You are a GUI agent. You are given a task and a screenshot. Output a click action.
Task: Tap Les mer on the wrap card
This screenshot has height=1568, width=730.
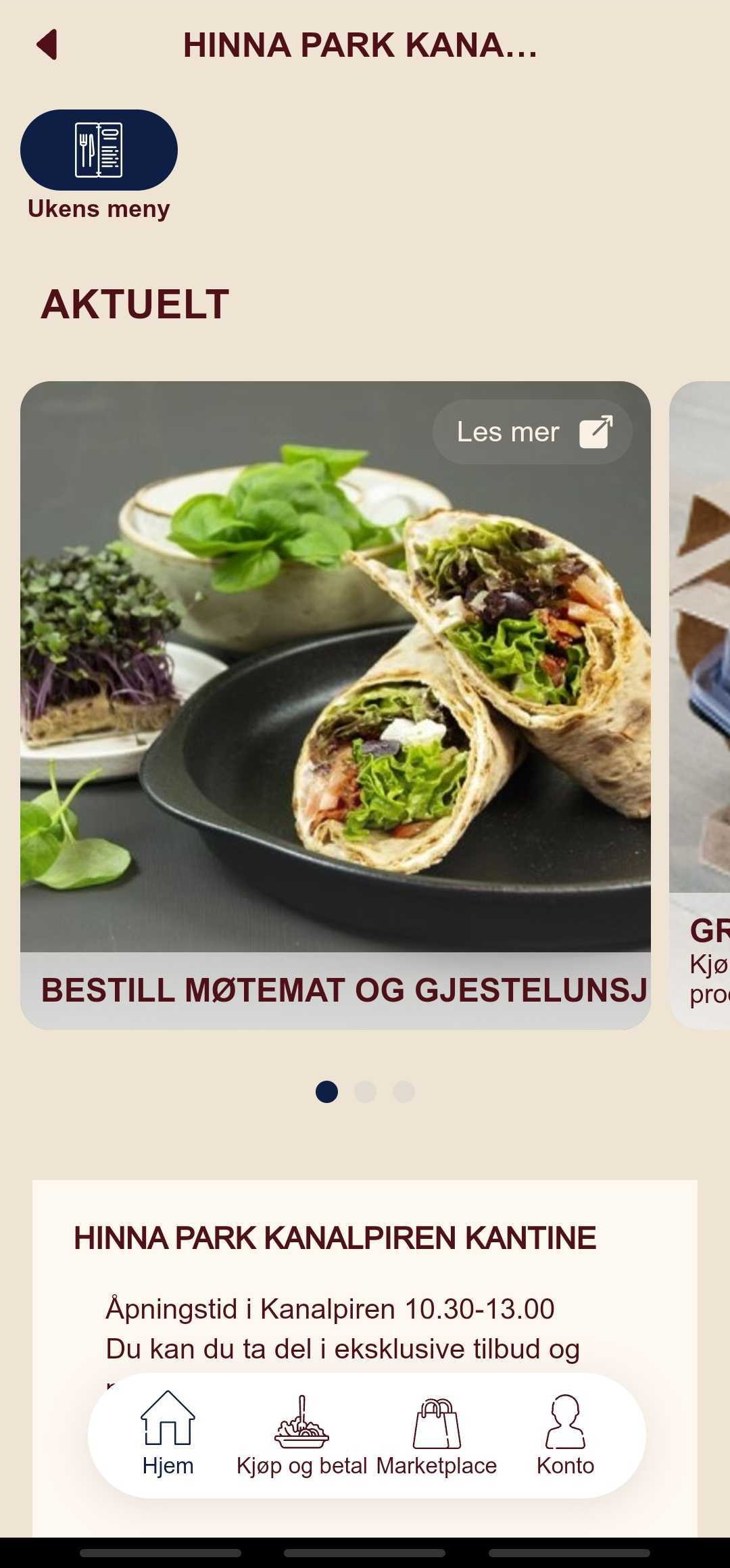[532, 432]
